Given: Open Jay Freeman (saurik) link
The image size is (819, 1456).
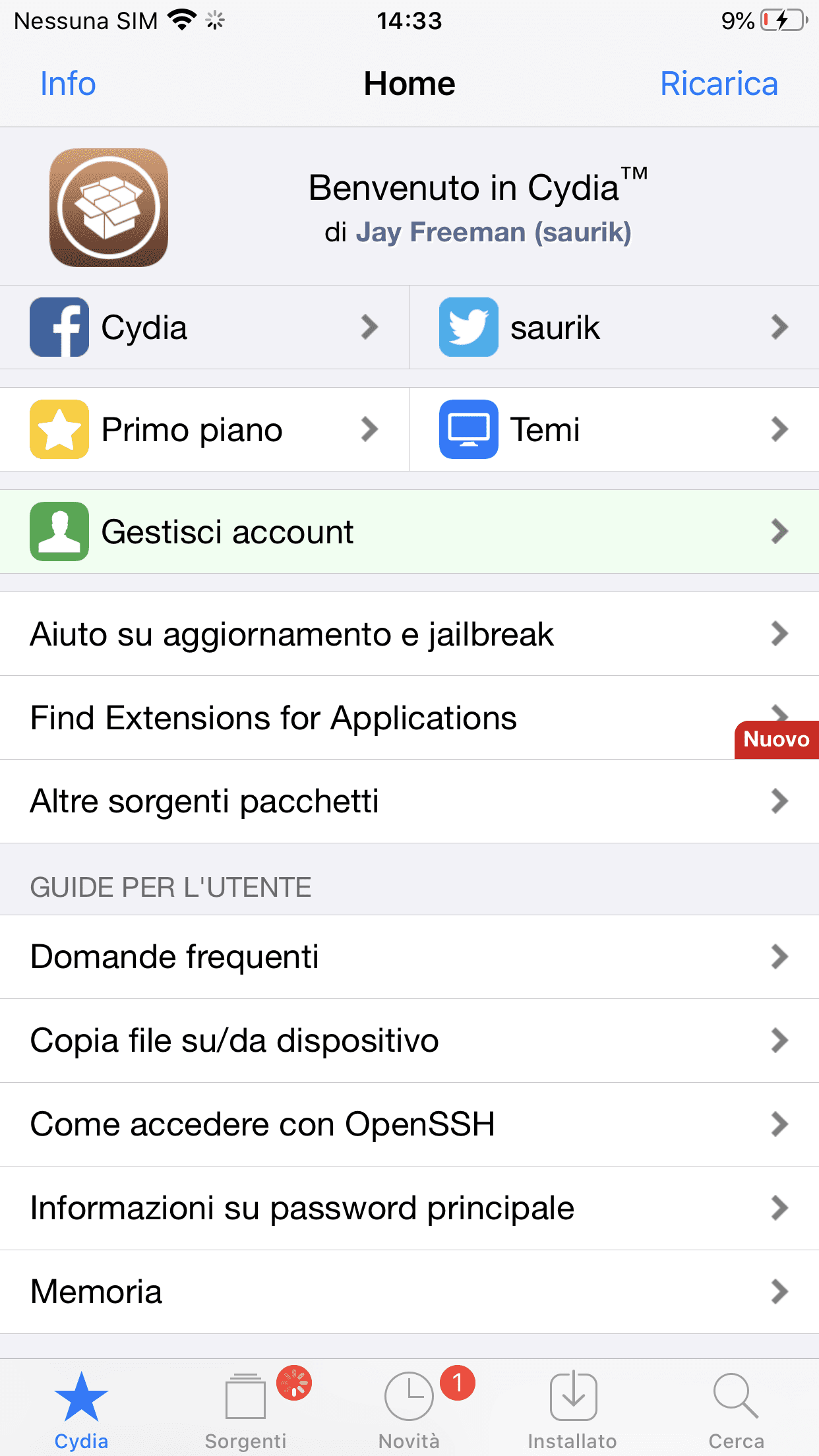Looking at the screenshot, I should click(493, 232).
